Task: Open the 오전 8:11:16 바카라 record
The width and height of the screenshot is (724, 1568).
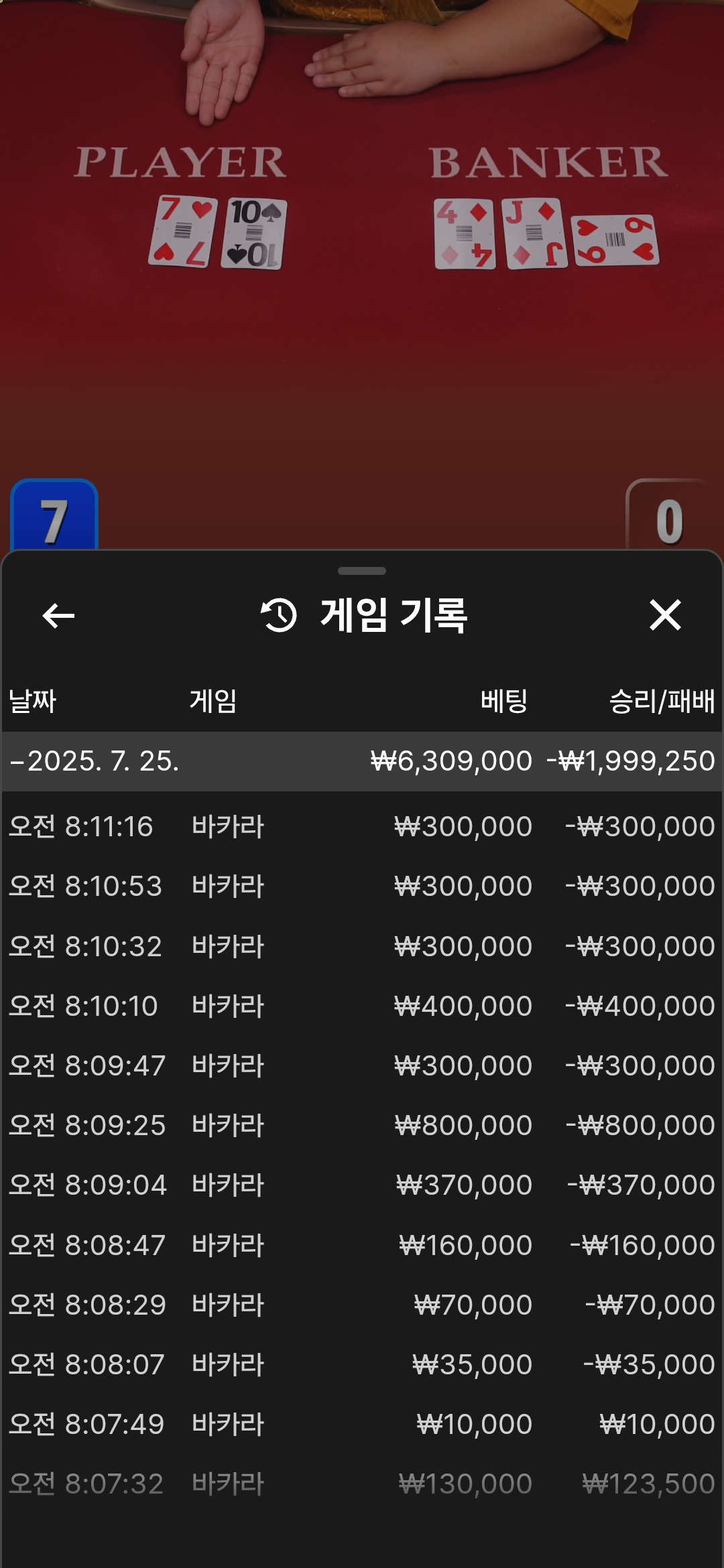Action: [362, 826]
